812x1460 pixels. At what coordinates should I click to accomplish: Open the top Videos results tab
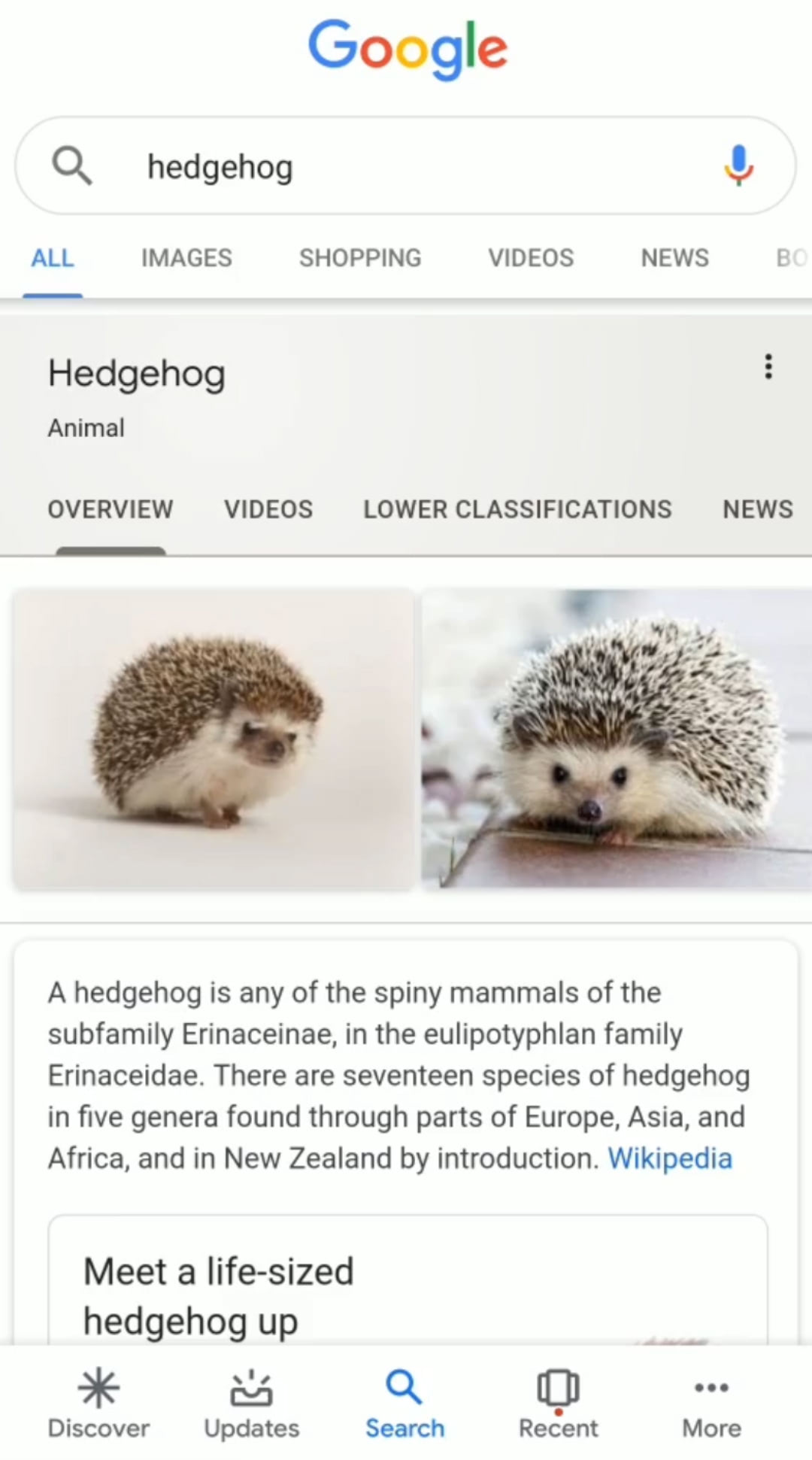click(x=531, y=258)
